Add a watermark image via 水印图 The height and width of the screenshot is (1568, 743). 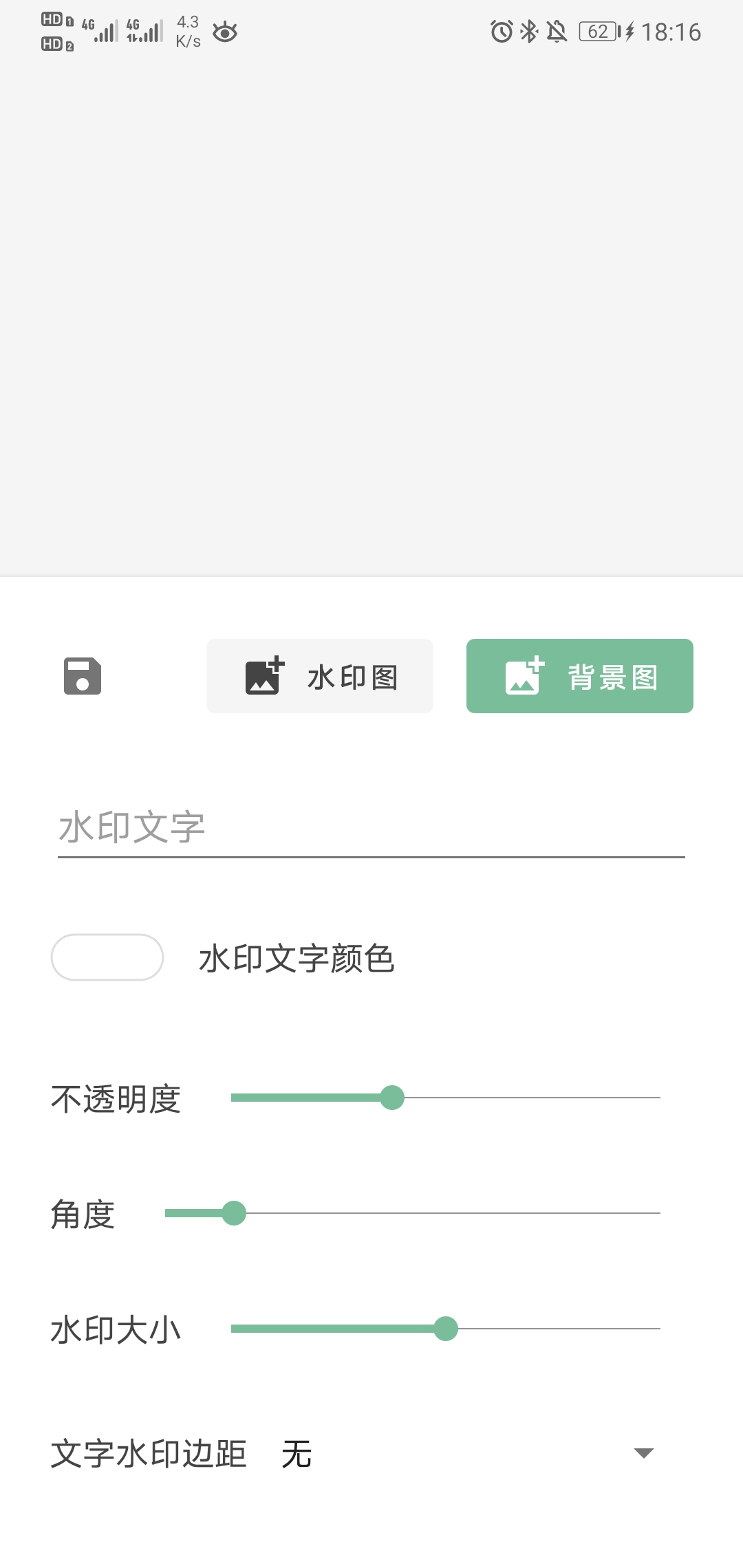(x=320, y=676)
